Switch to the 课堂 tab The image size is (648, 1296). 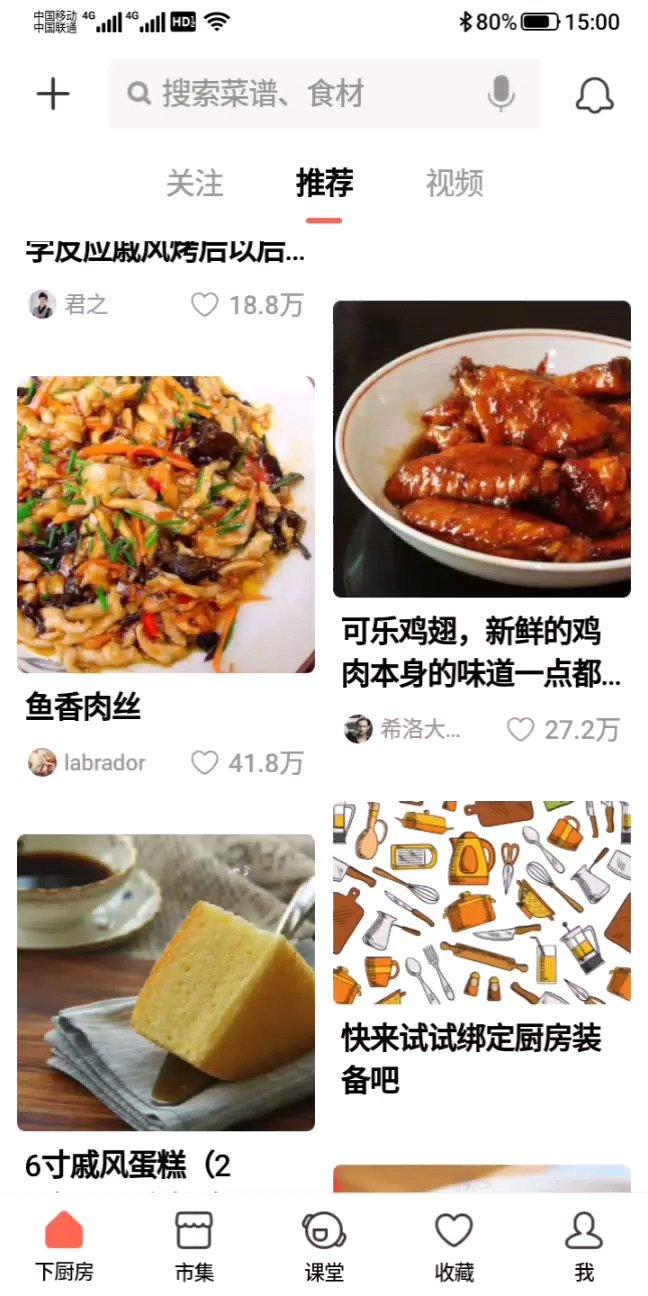click(x=324, y=1245)
